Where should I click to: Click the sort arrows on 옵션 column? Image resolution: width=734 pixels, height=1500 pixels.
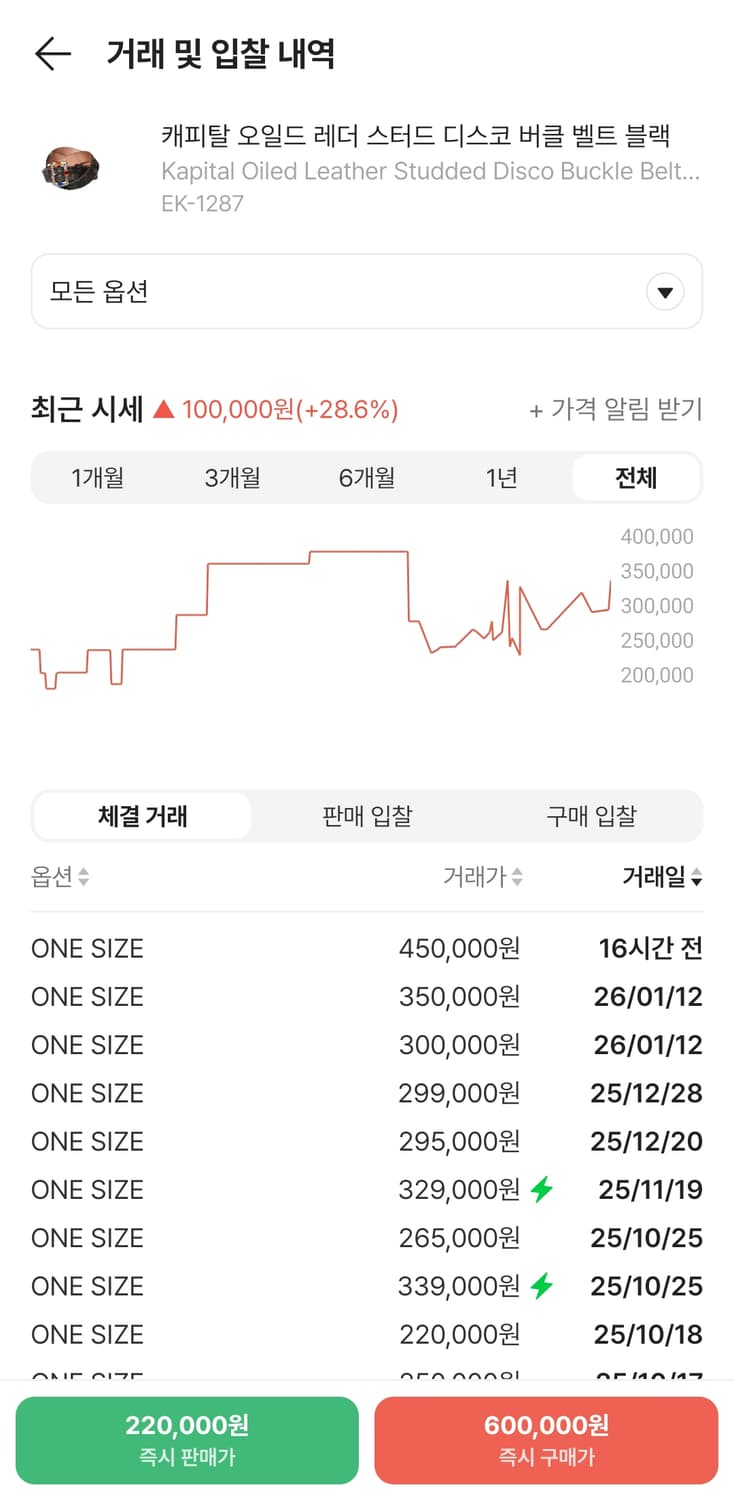click(x=85, y=877)
